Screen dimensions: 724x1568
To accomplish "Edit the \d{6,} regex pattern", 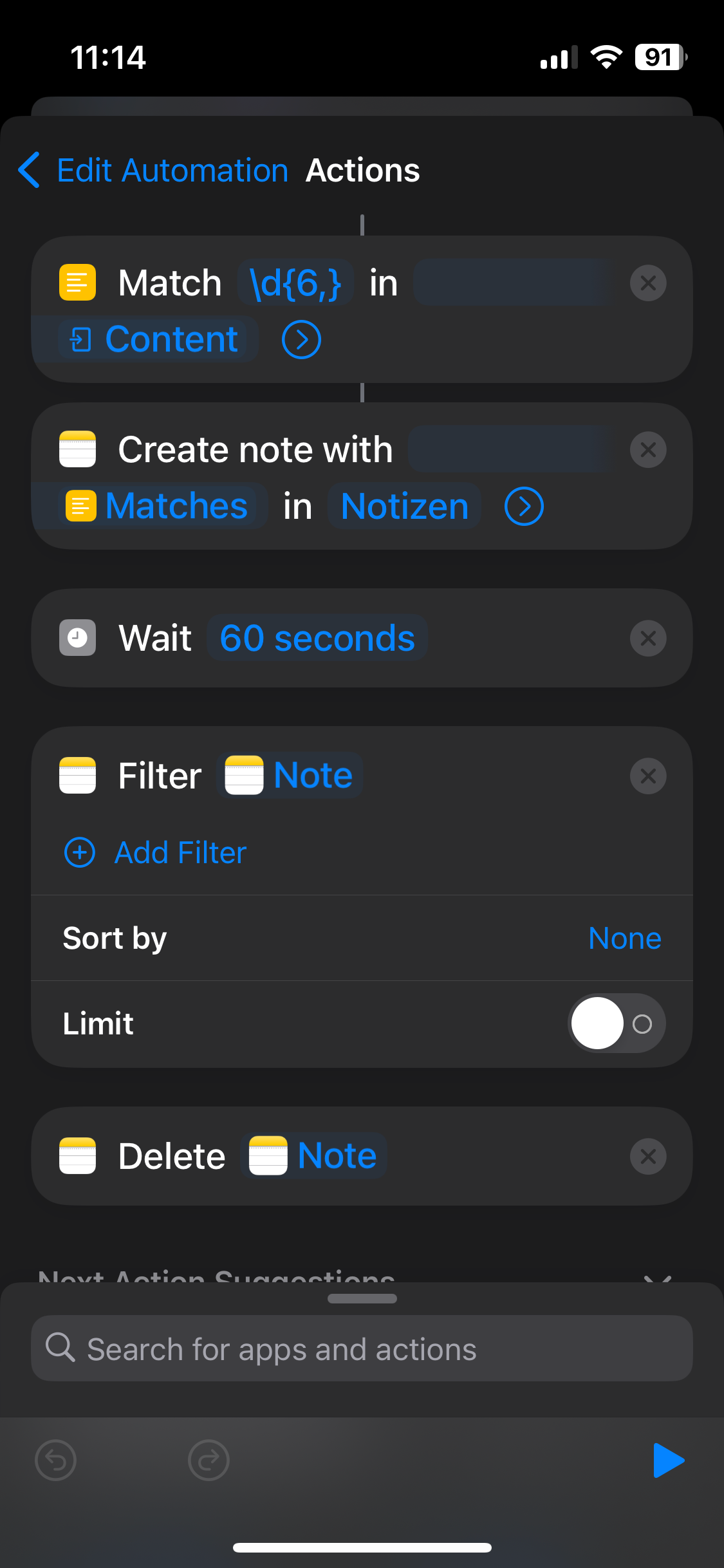I will point(295,283).
